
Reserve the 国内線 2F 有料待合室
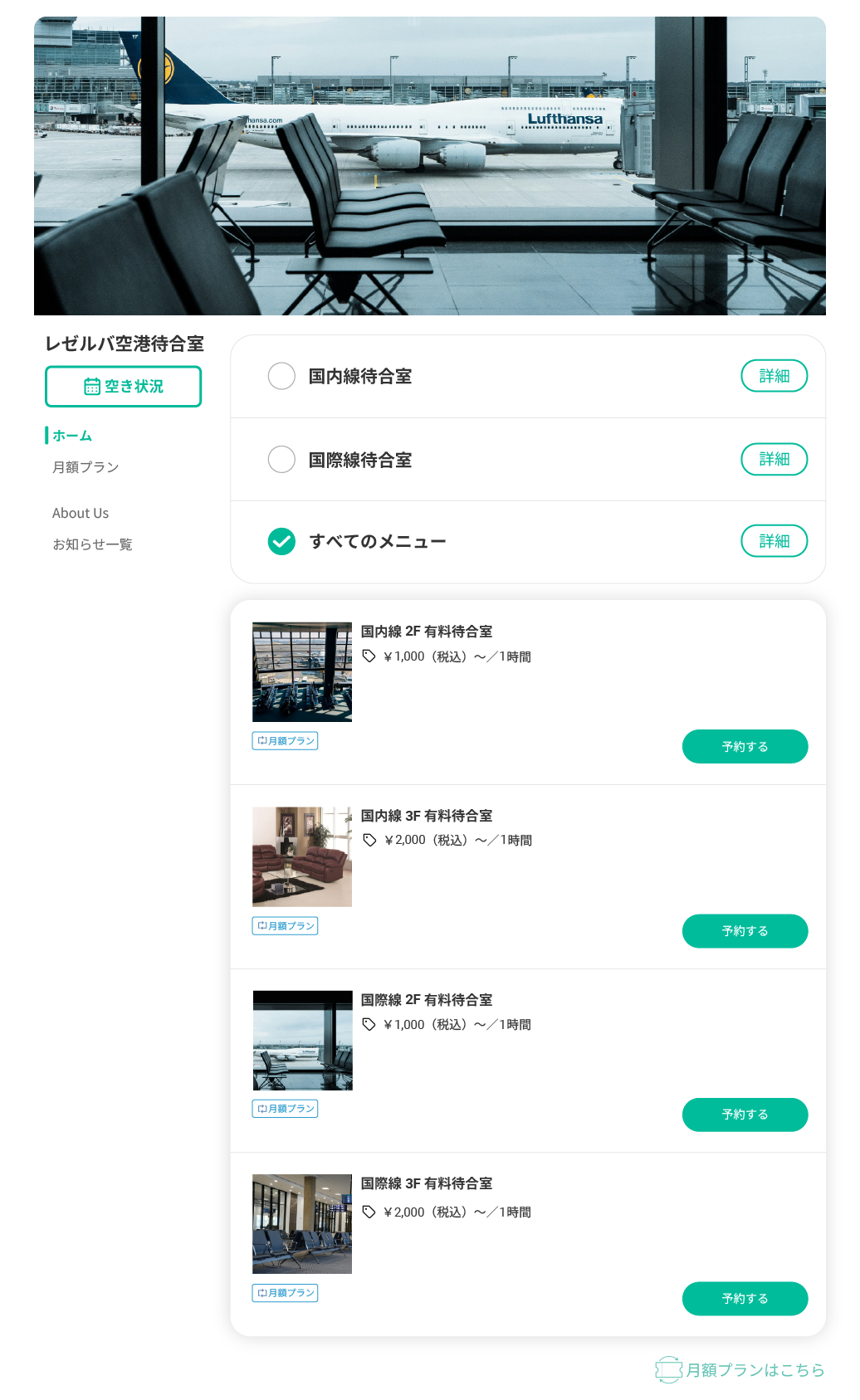click(745, 747)
